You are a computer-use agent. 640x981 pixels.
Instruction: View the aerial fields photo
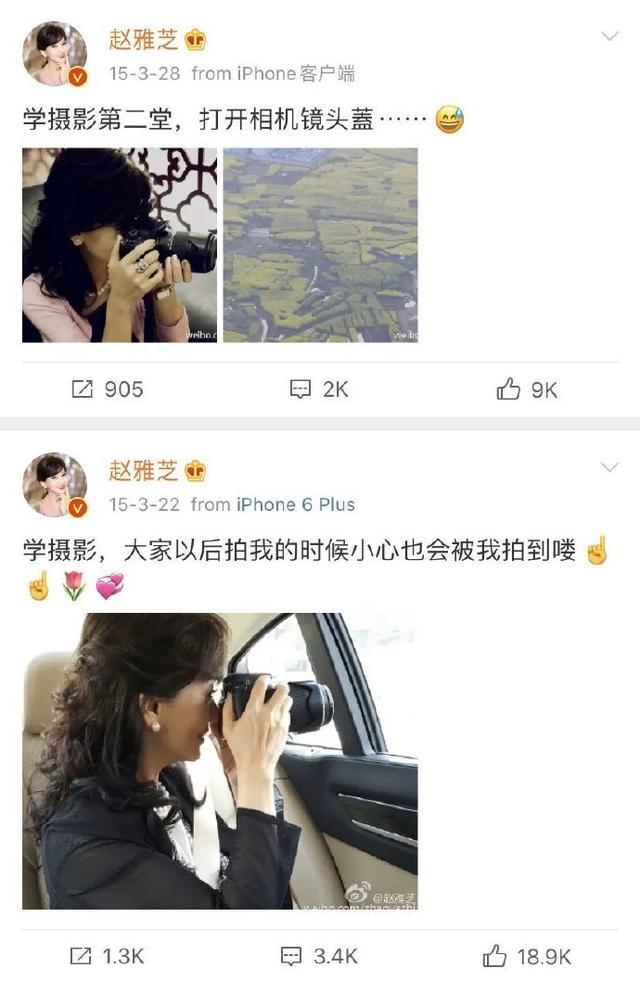point(320,245)
